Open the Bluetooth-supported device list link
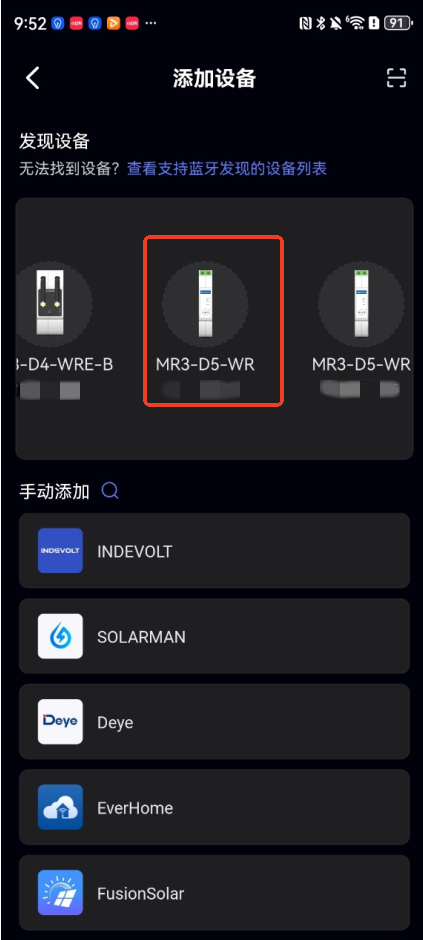Screen dimensions: 423x940 click(x=226, y=168)
